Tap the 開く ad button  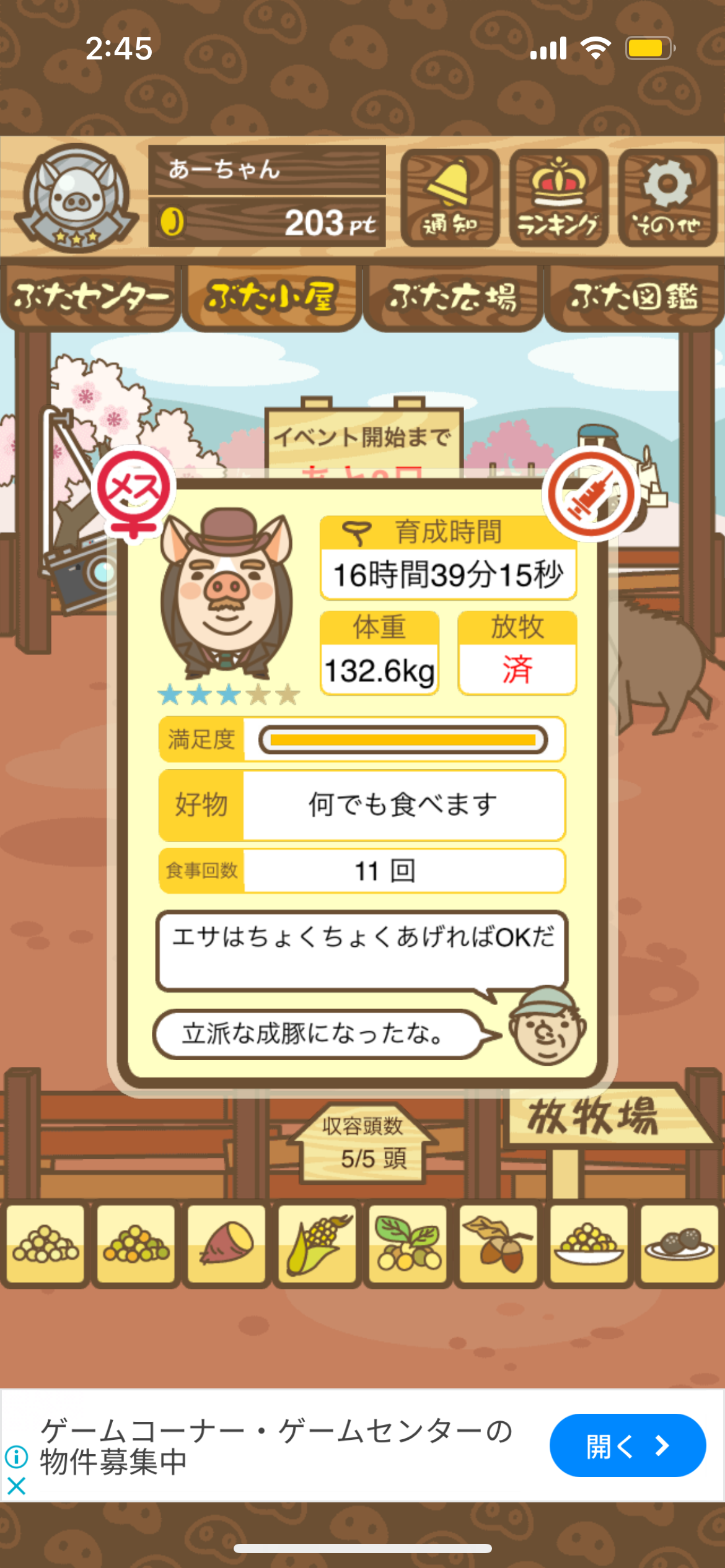pos(627,1445)
